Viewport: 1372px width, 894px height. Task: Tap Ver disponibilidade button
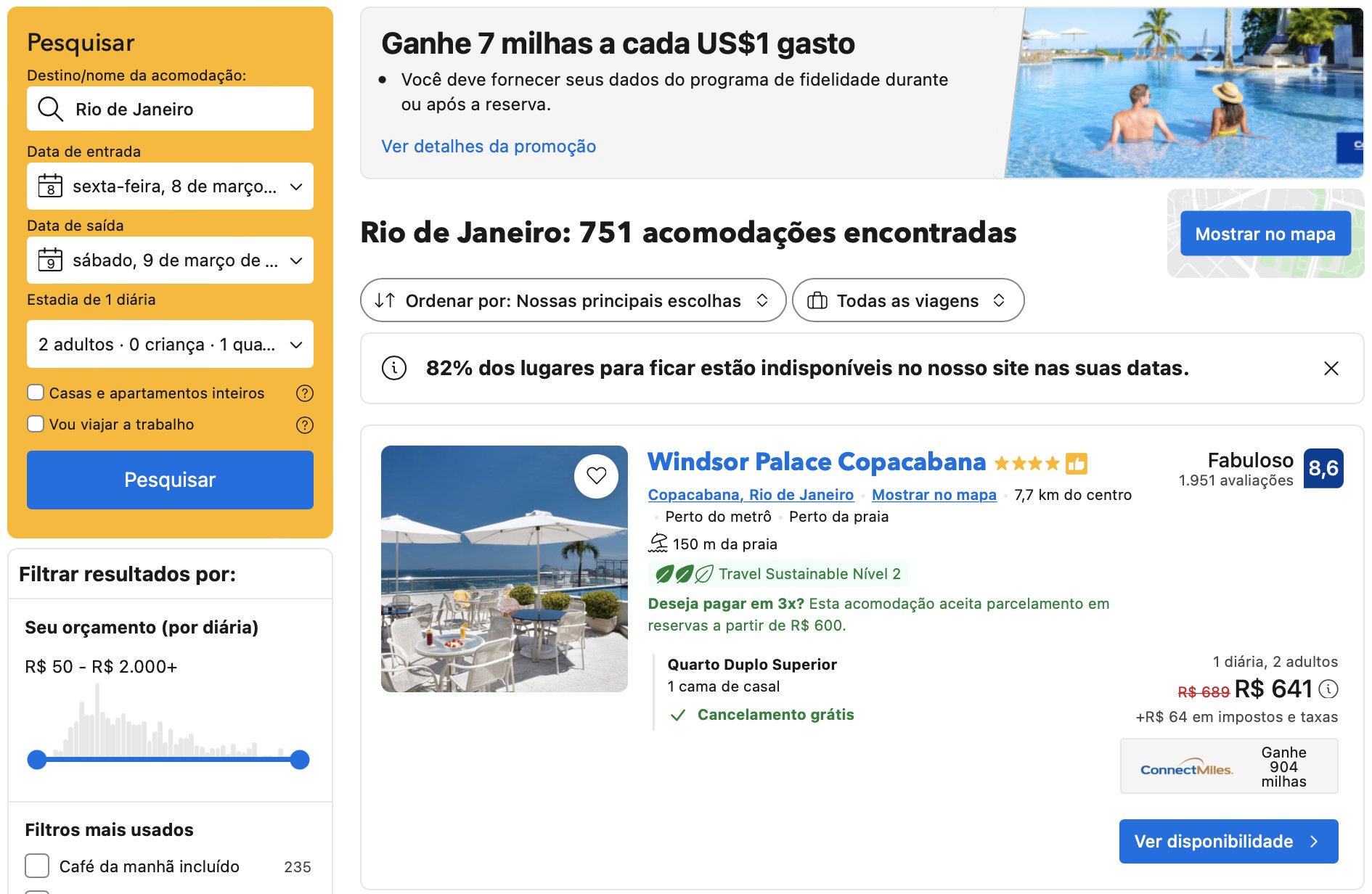(1228, 841)
